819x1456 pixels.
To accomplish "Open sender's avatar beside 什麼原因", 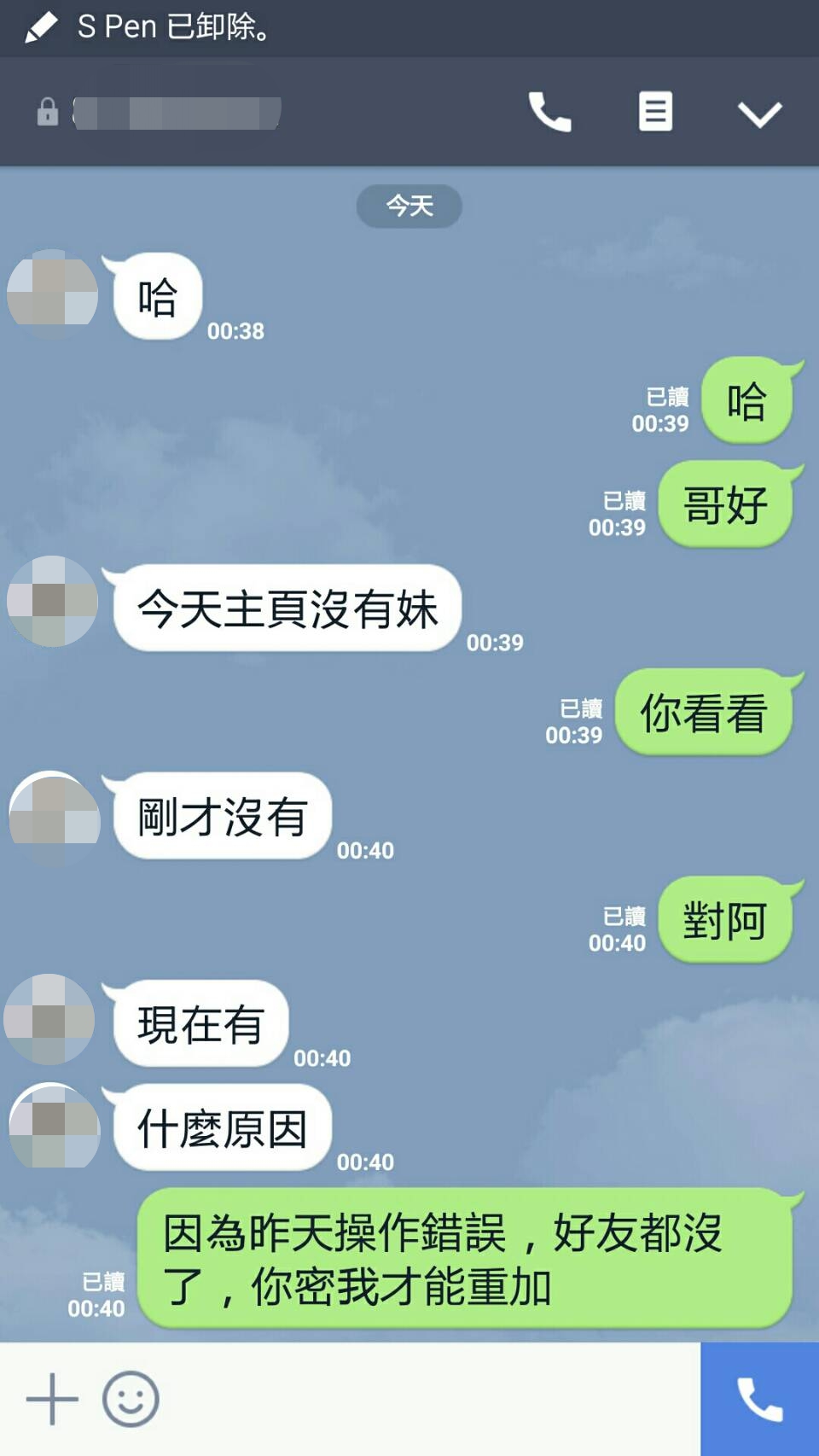I will [53, 1125].
